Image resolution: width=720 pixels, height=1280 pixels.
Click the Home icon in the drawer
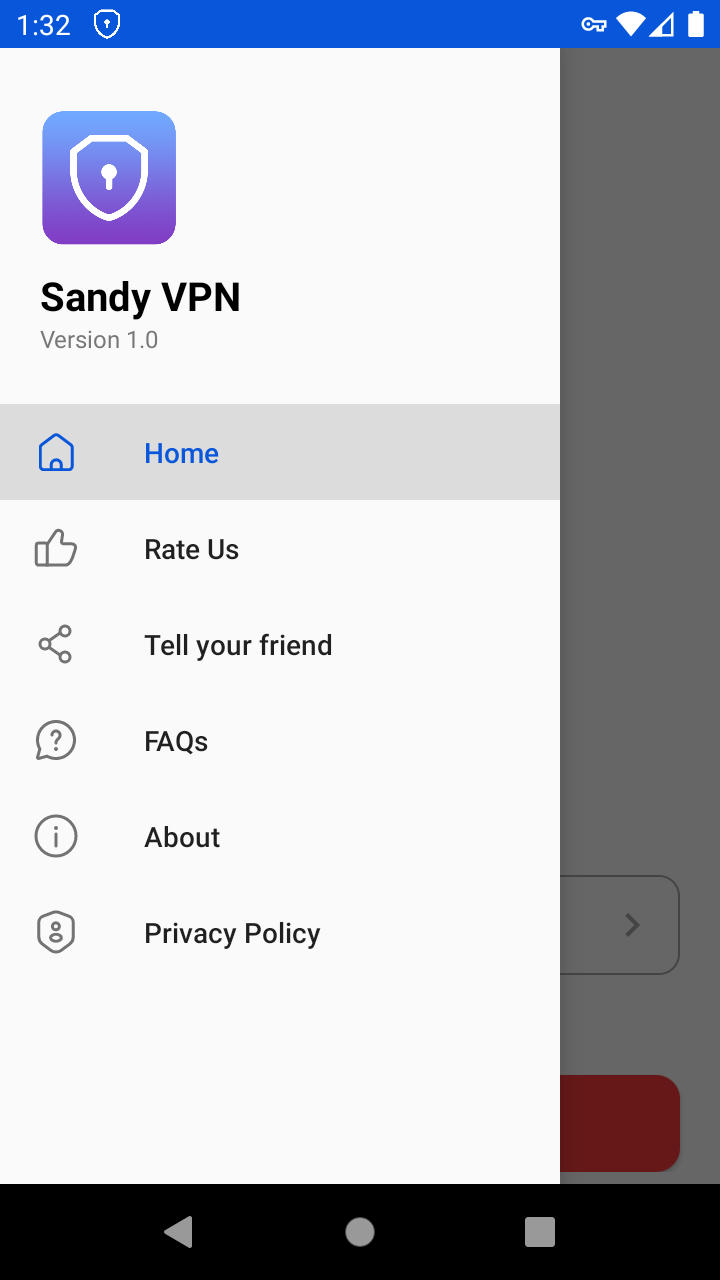(56, 452)
